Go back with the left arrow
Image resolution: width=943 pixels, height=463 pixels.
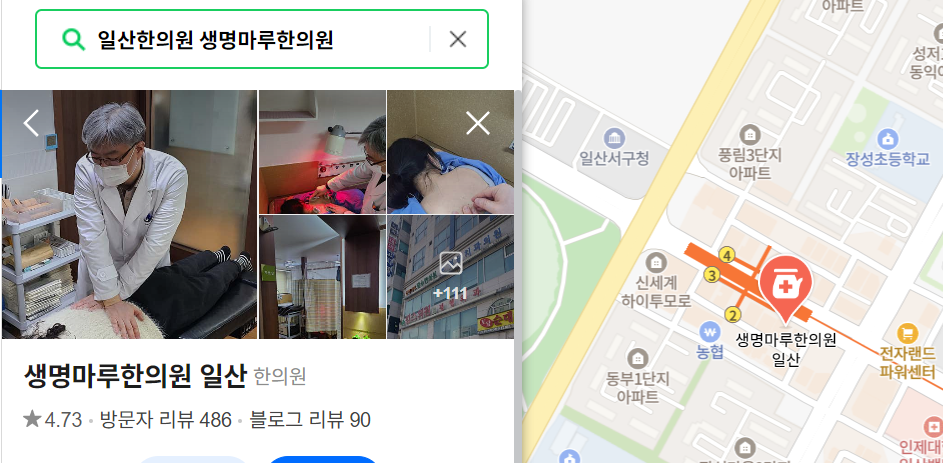pyautogui.click(x=31, y=123)
